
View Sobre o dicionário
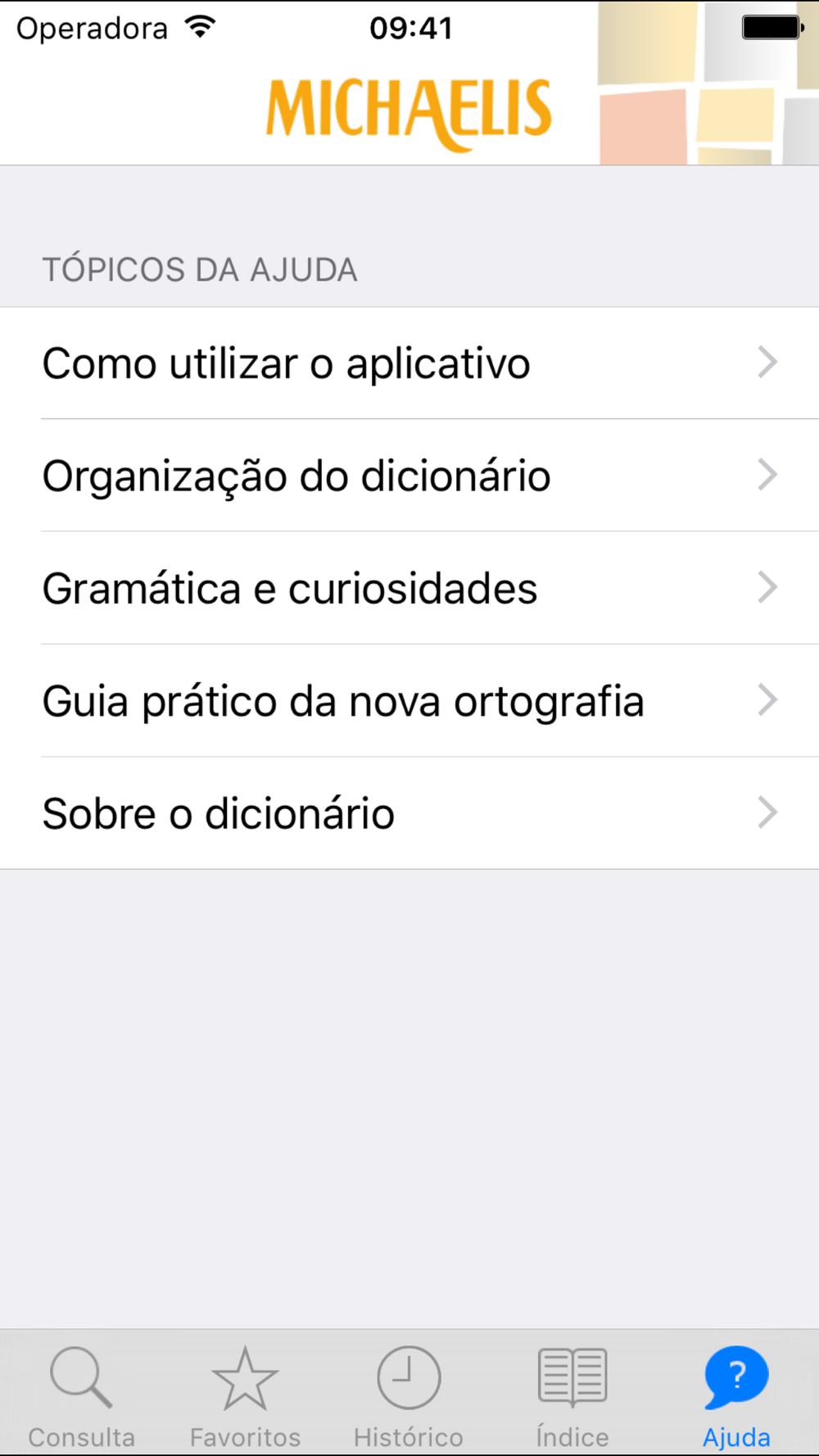point(409,812)
